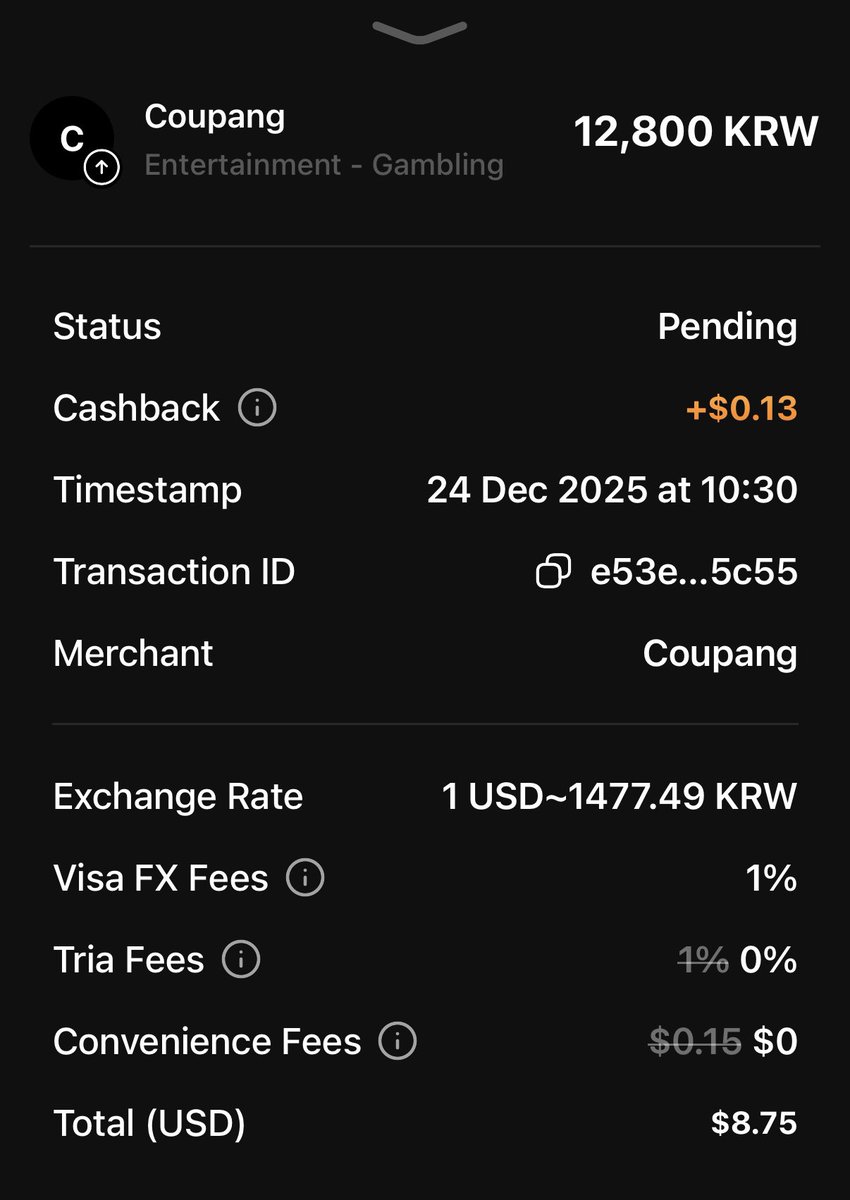
Task: Open the Cashback info icon
Action: tap(257, 408)
